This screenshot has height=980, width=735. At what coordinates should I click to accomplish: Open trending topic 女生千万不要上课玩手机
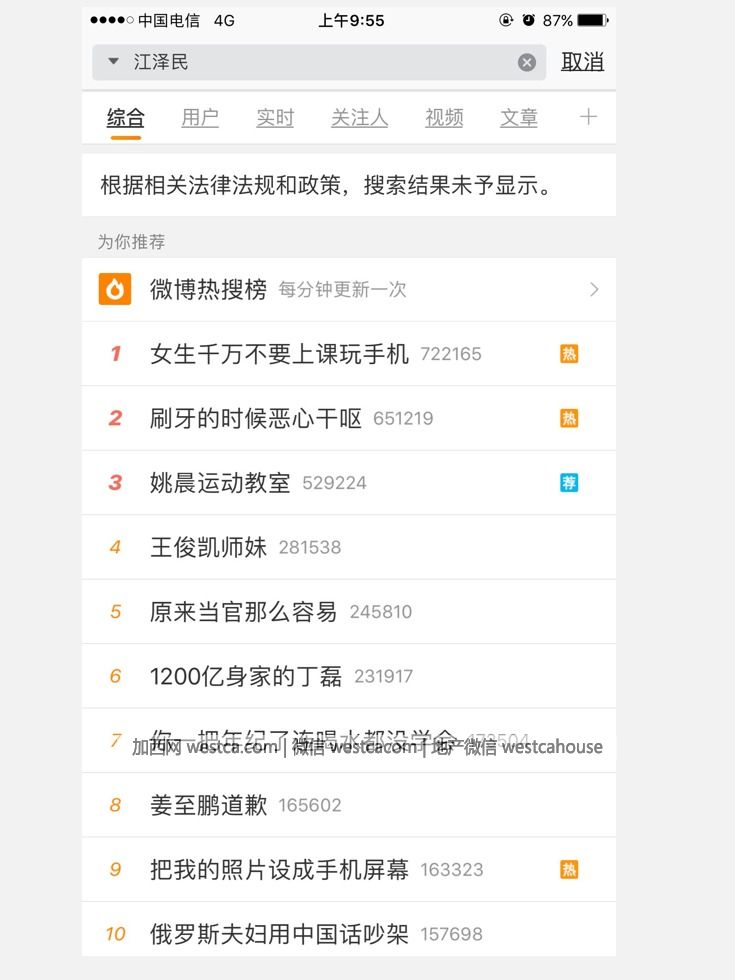[x=280, y=354]
